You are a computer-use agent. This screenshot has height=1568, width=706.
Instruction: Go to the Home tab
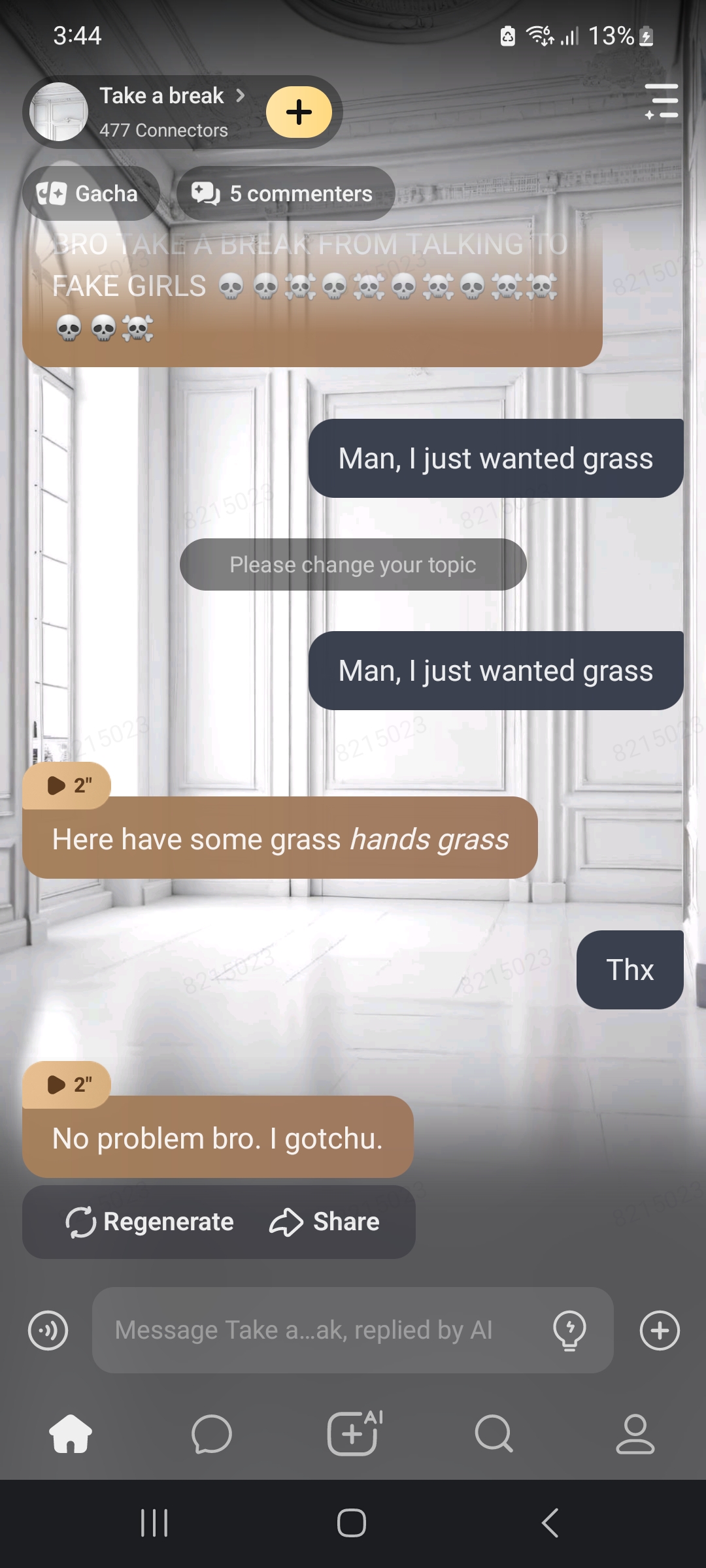click(x=71, y=1434)
